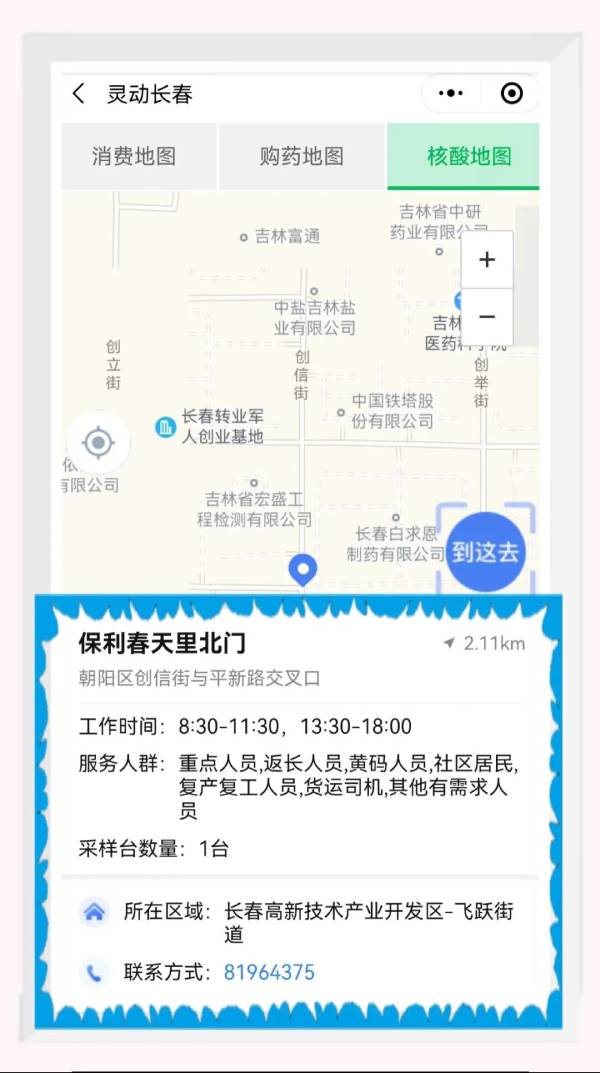Switch to the 消费地图 tab

pos(134,157)
